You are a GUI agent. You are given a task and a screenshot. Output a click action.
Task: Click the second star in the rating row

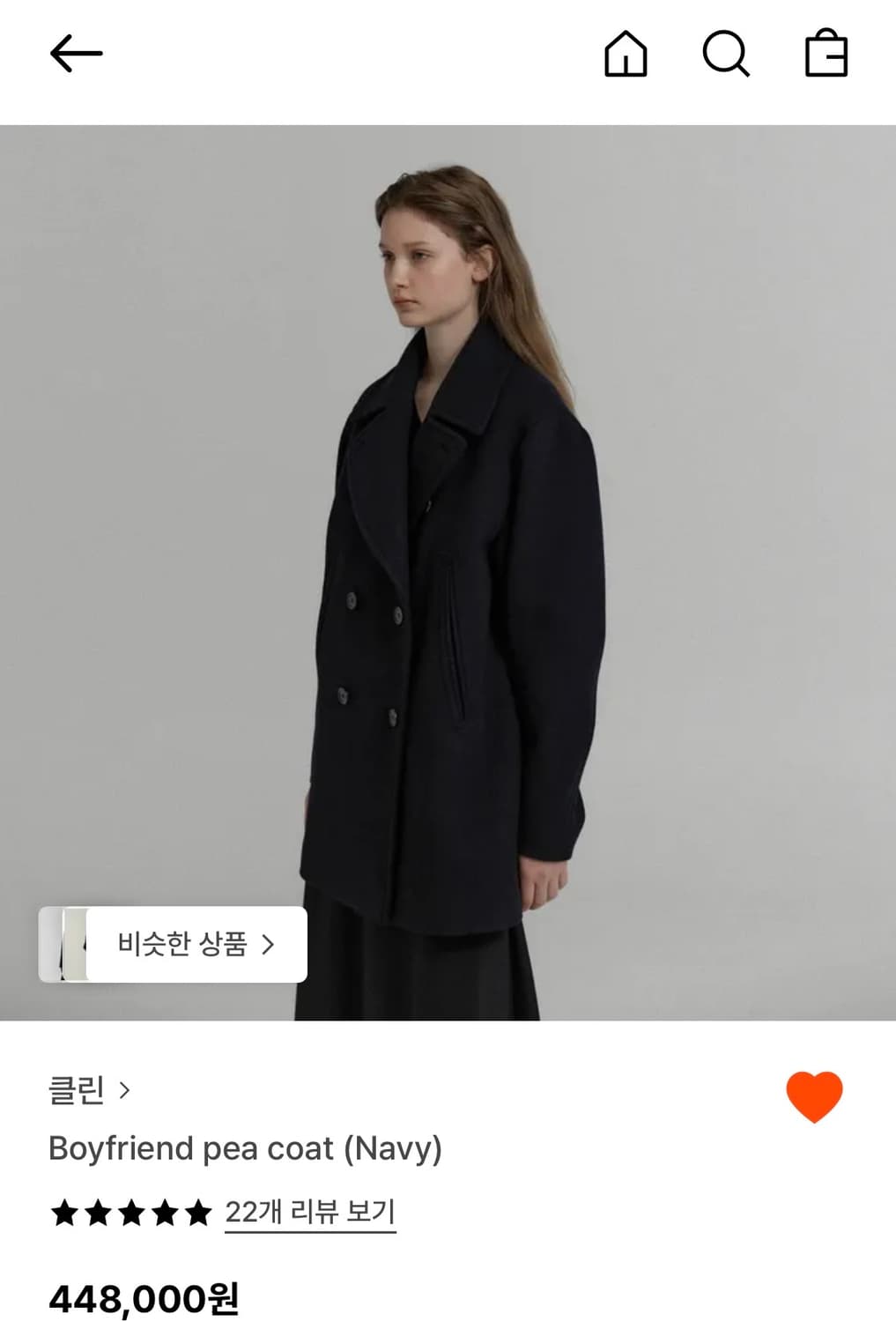[96, 1213]
